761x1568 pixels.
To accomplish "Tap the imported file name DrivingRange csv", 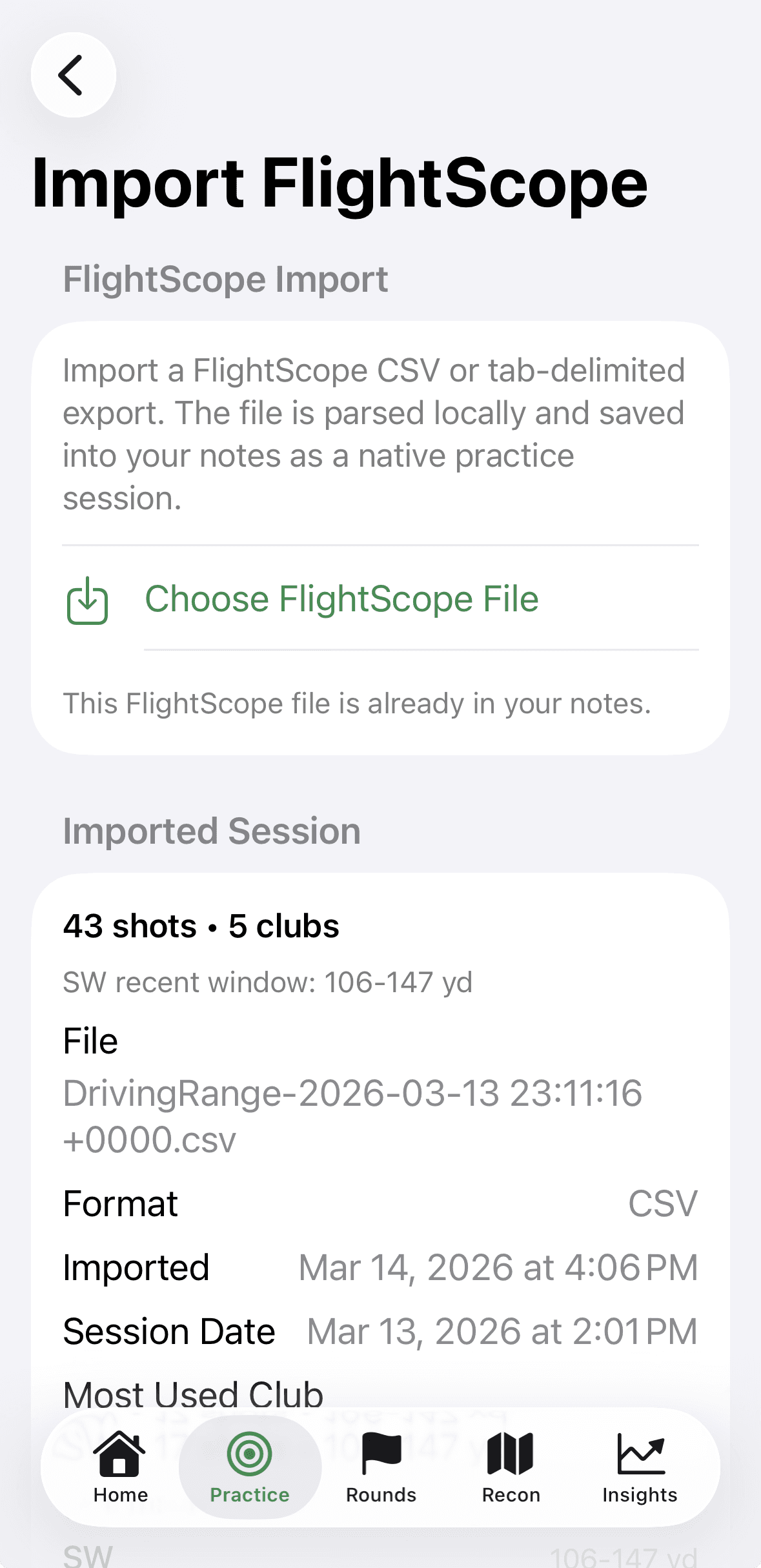I will pyautogui.click(x=353, y=1117).
